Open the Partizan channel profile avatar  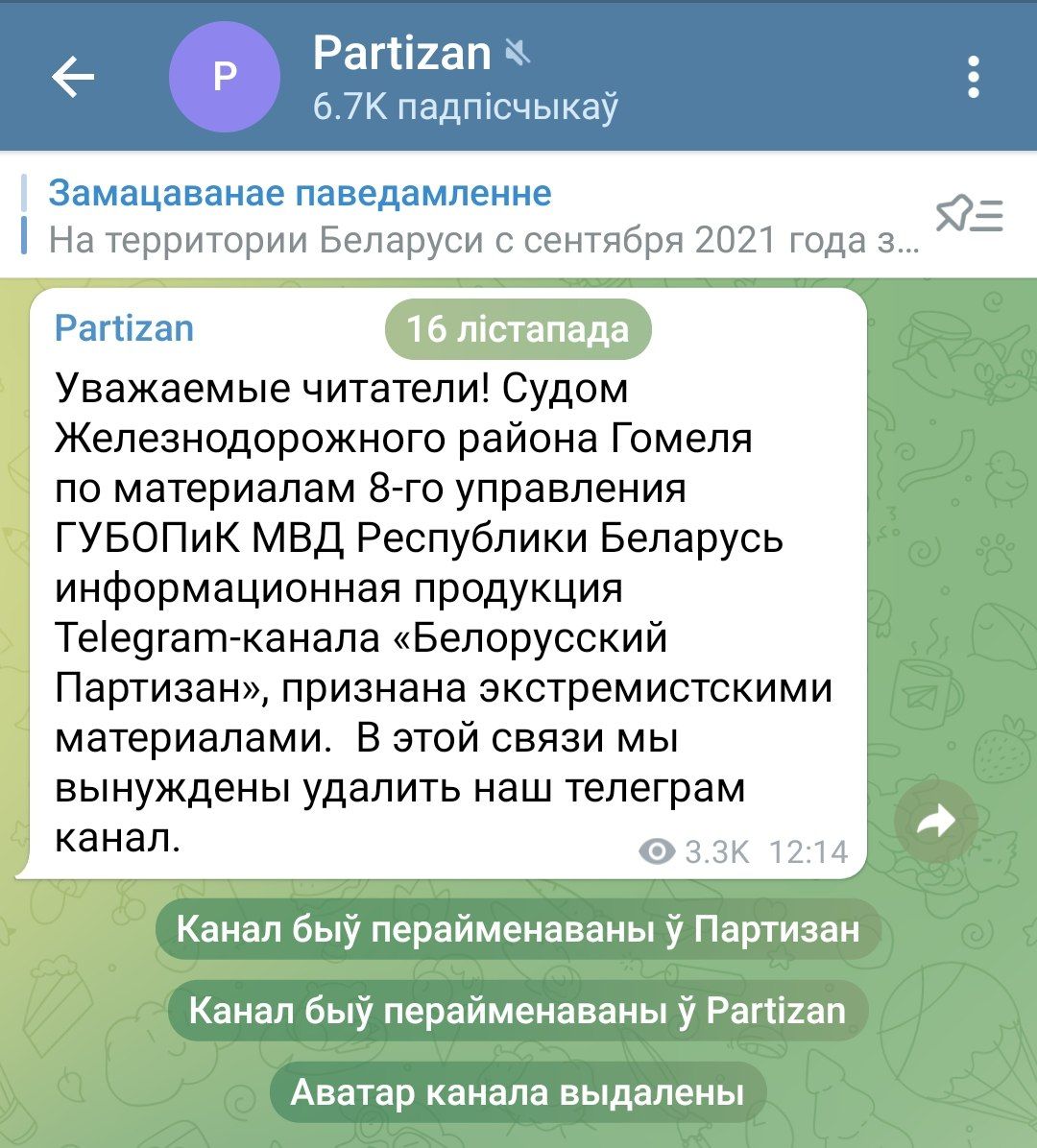pos(224,77)
